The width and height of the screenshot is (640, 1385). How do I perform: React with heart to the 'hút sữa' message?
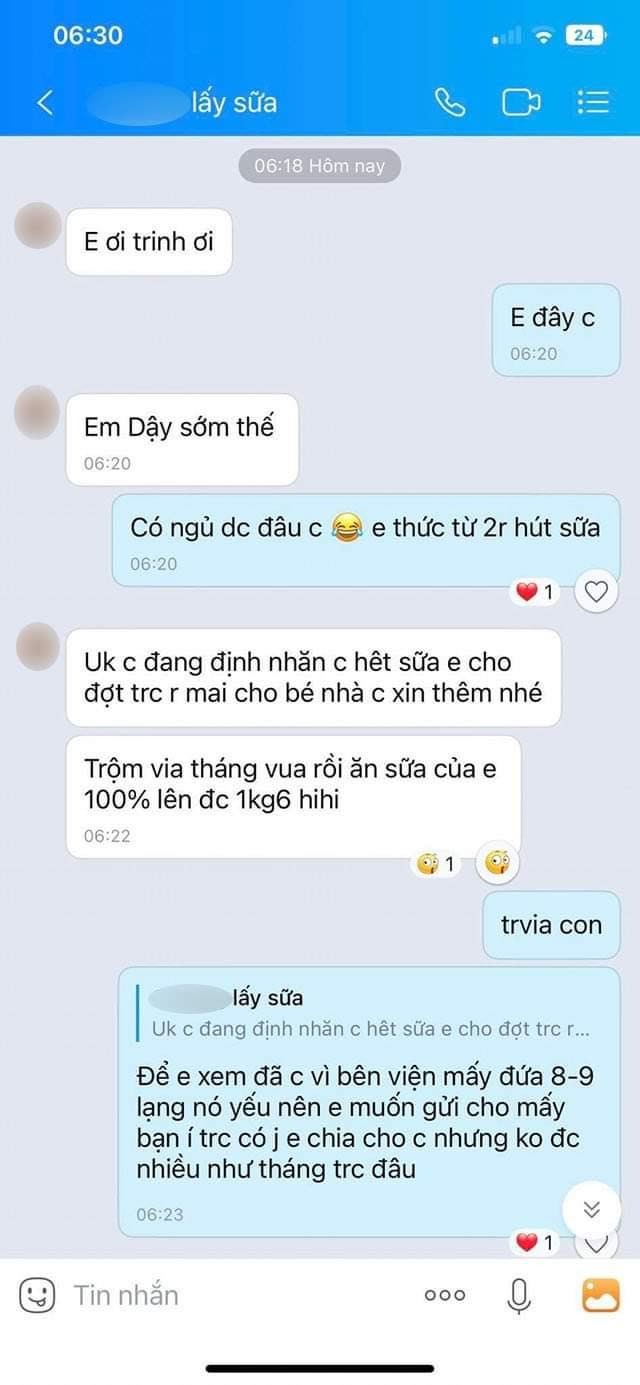click(x=596, y=592)
